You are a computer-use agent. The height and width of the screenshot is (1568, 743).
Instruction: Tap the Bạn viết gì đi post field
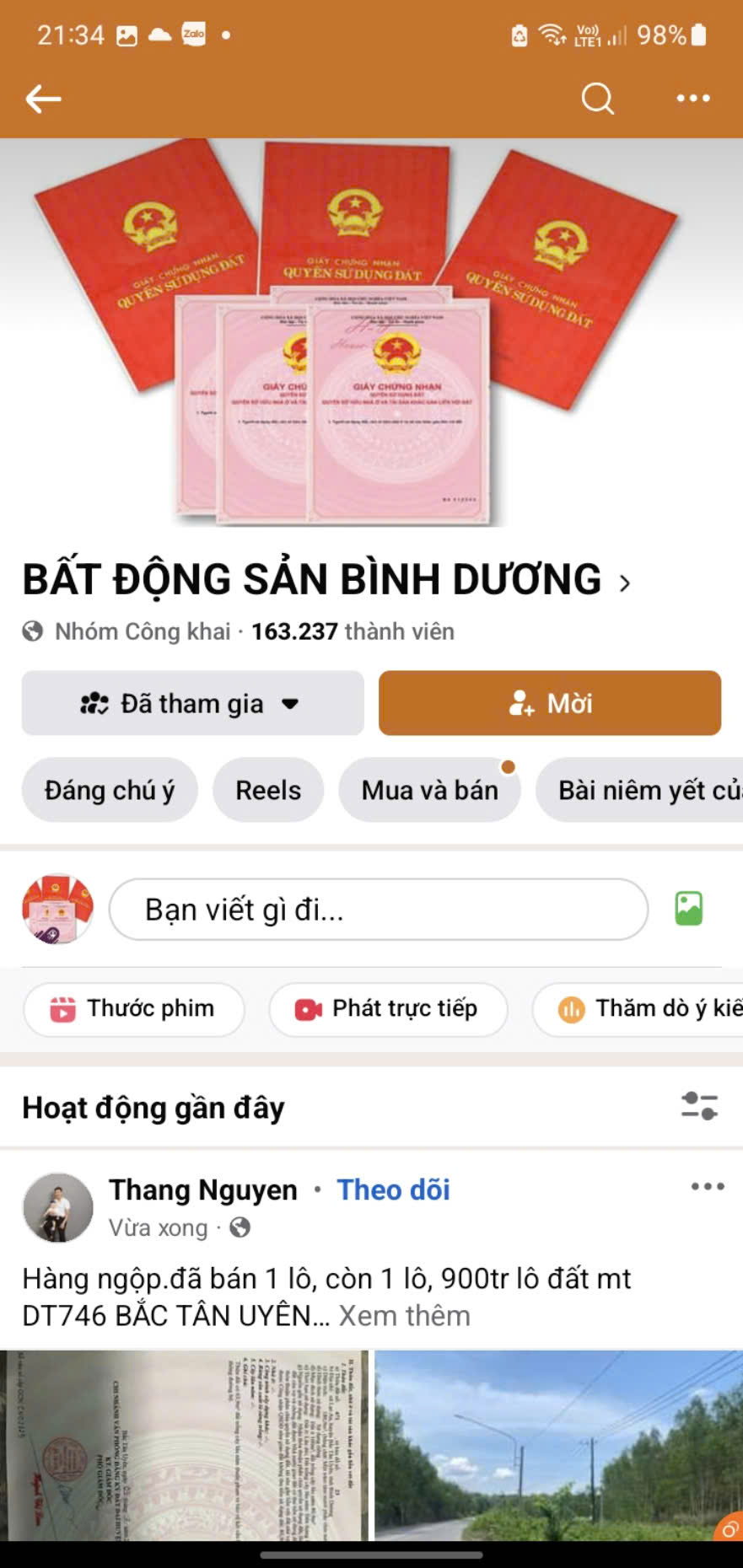pyautogui.click(x=378, y=910)
